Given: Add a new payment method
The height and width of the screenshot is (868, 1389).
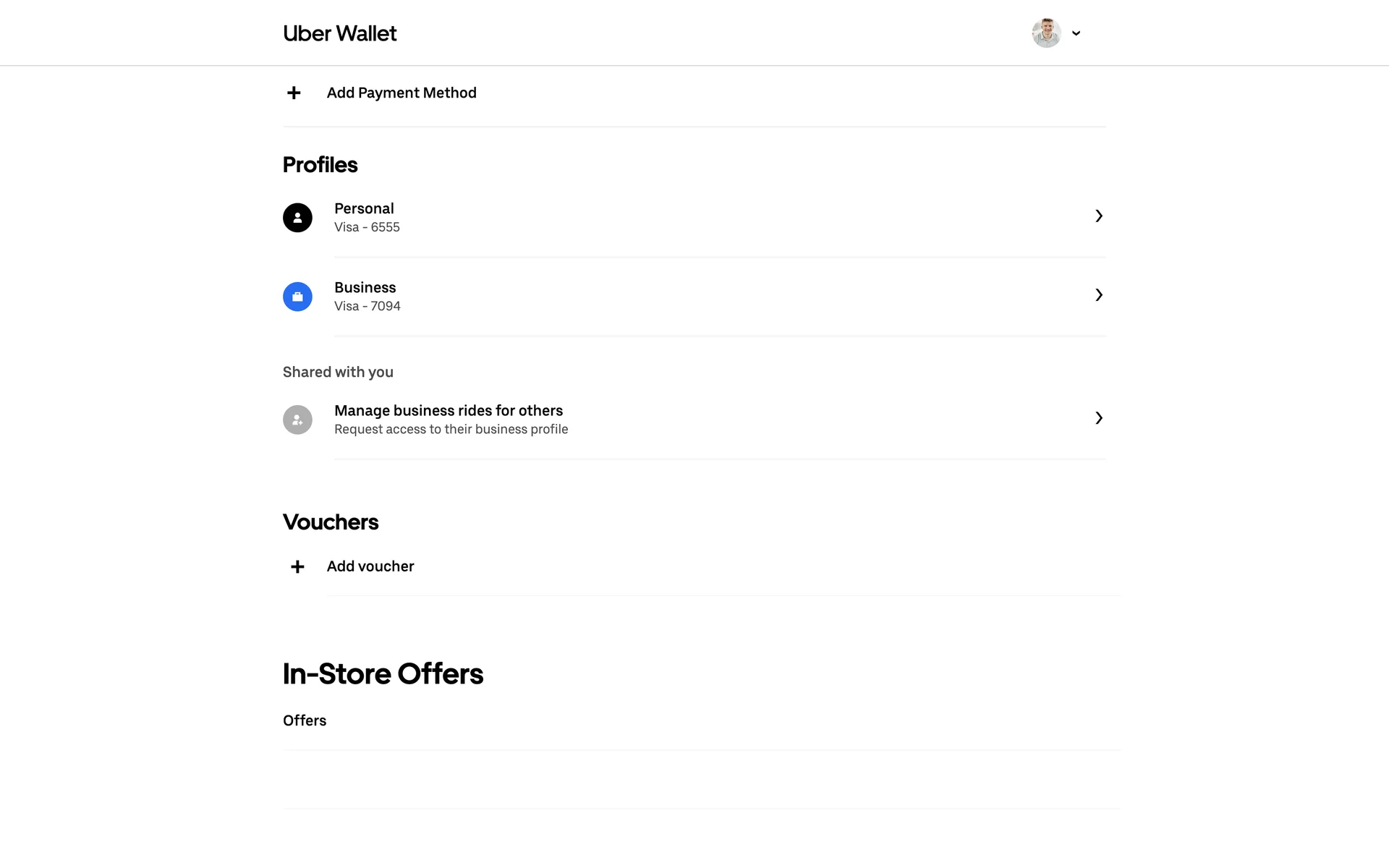Looking at the screenshot, I should [401, 93].
